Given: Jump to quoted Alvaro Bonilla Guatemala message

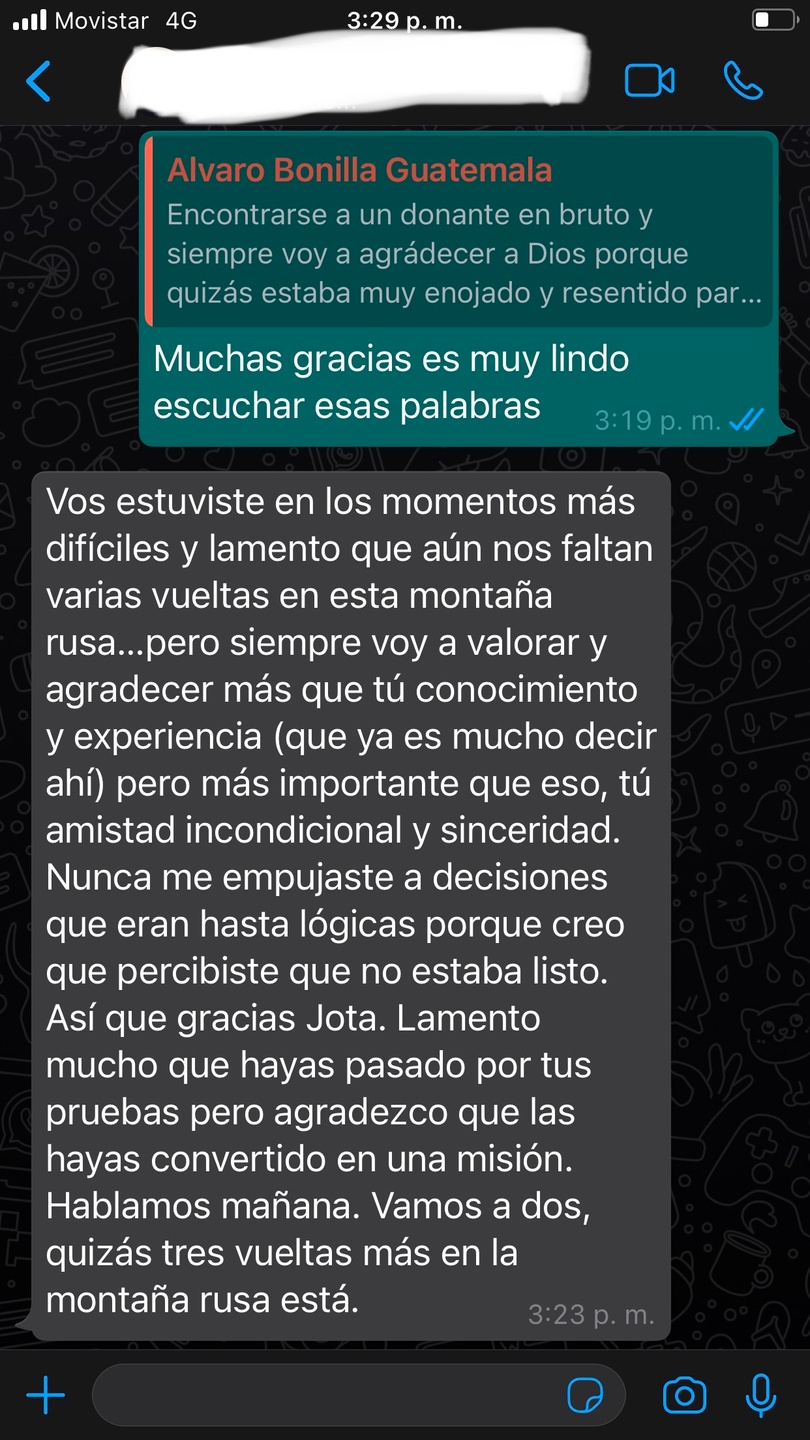Looking at the screenshot, I should (460, 230).
